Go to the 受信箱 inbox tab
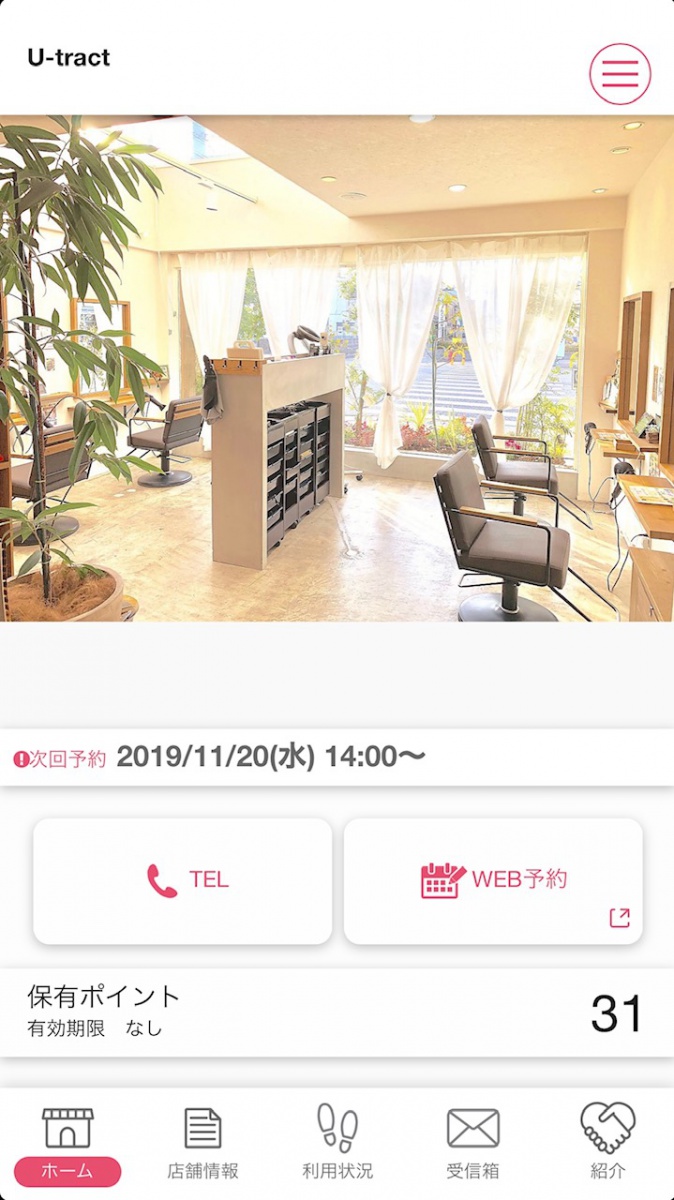The width and height of the screenshot is (674, 1200). click(x=473, y=1144)
